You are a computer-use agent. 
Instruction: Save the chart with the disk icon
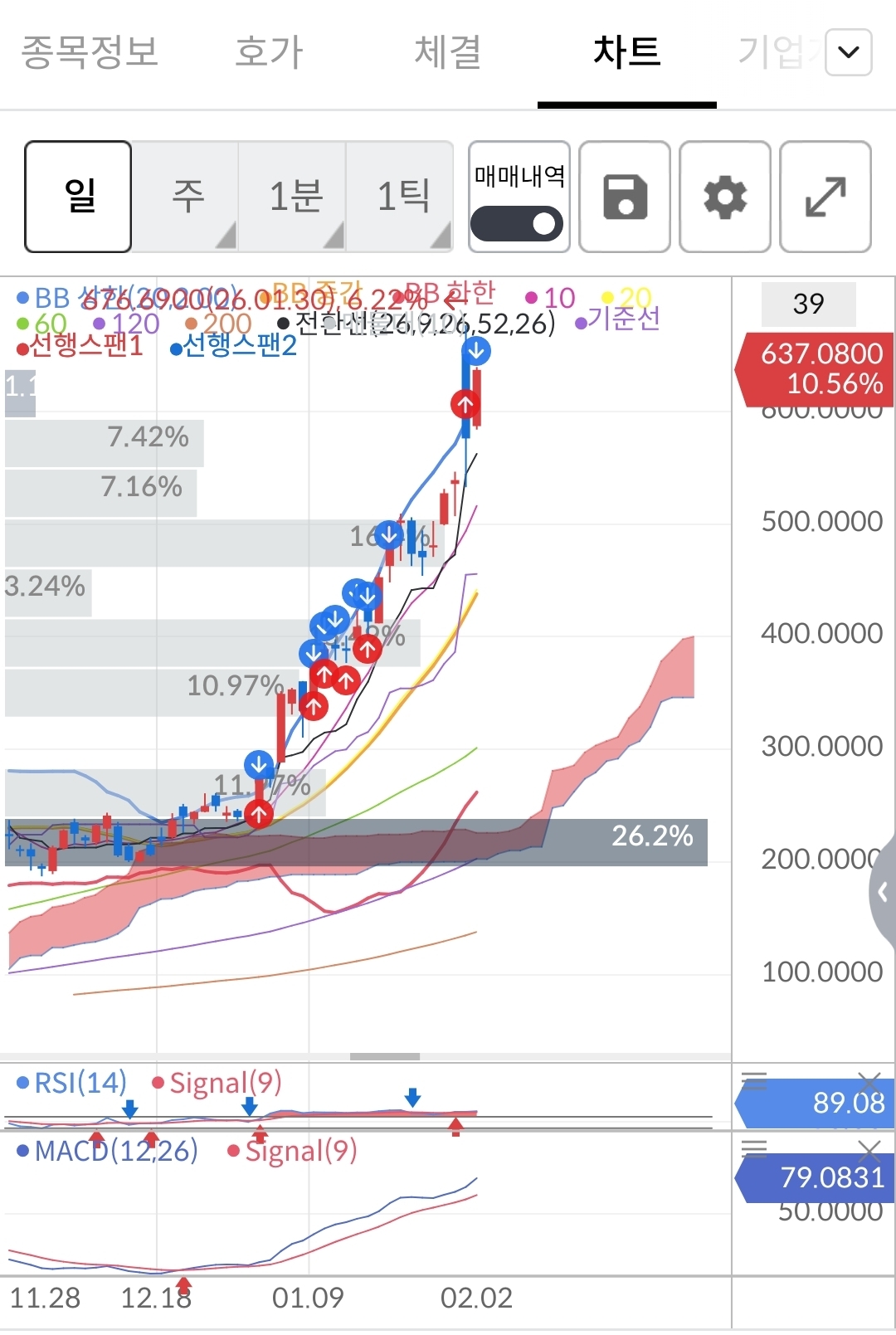pyautogui.click(x=625, y=197)
